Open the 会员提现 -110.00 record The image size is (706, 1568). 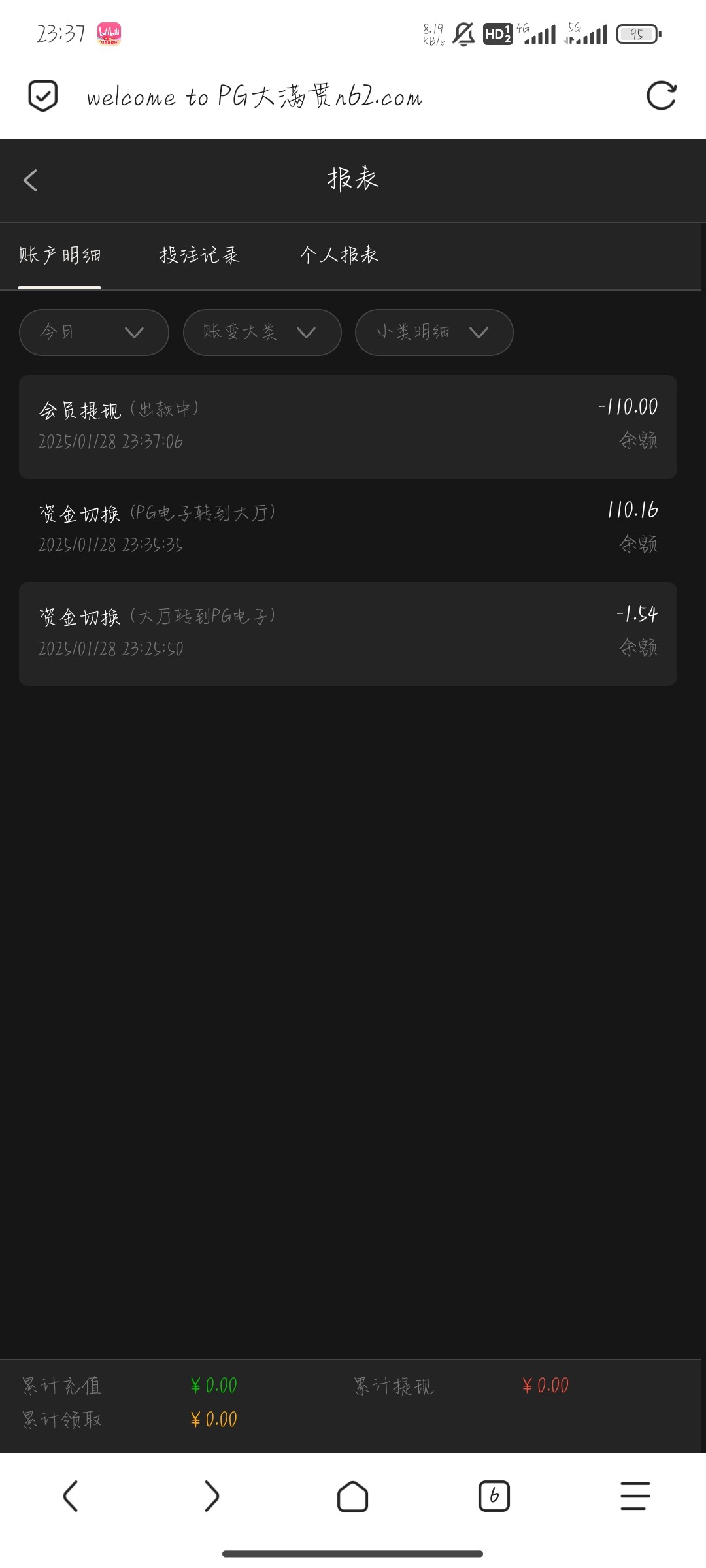click(348, 426)
